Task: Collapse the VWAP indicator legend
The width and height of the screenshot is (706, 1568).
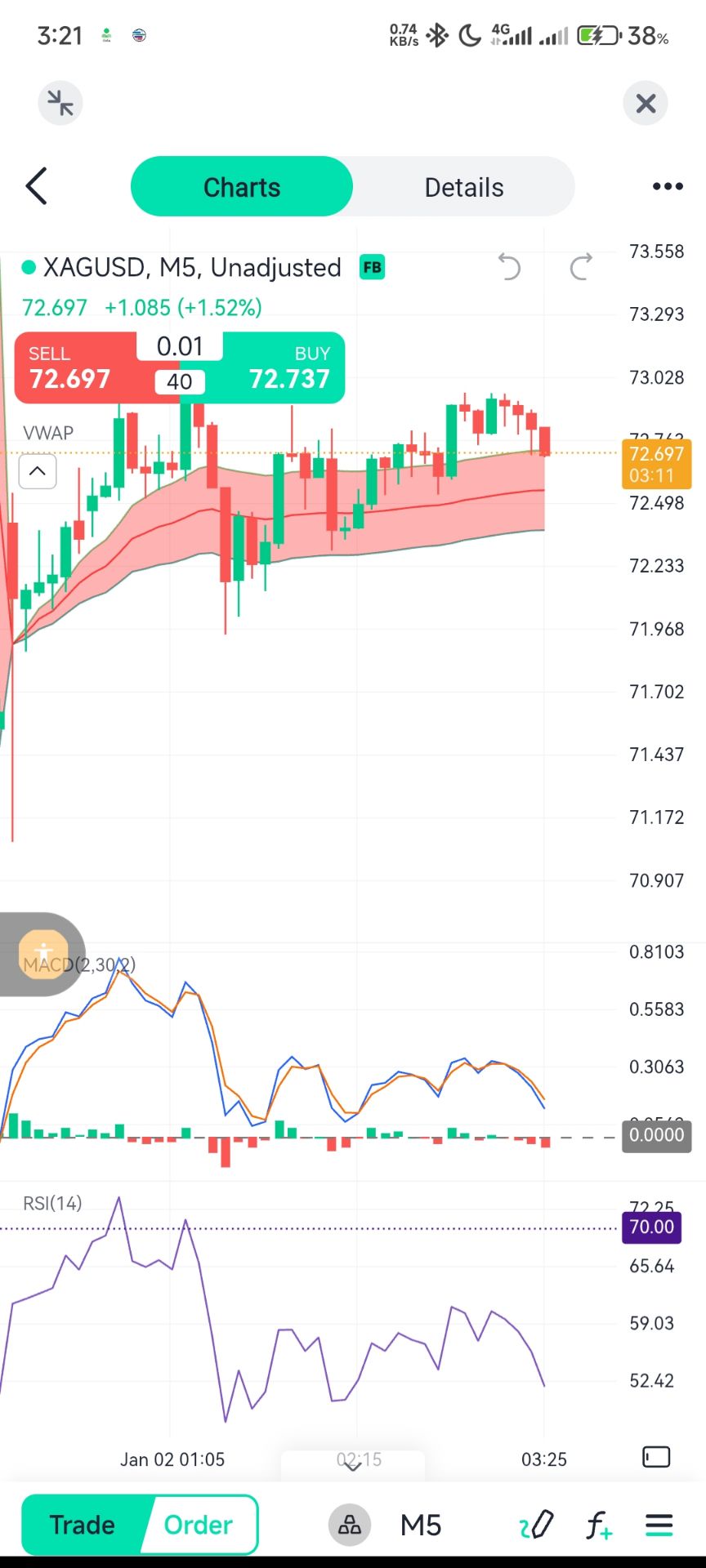Action: (x=38, y=471)
